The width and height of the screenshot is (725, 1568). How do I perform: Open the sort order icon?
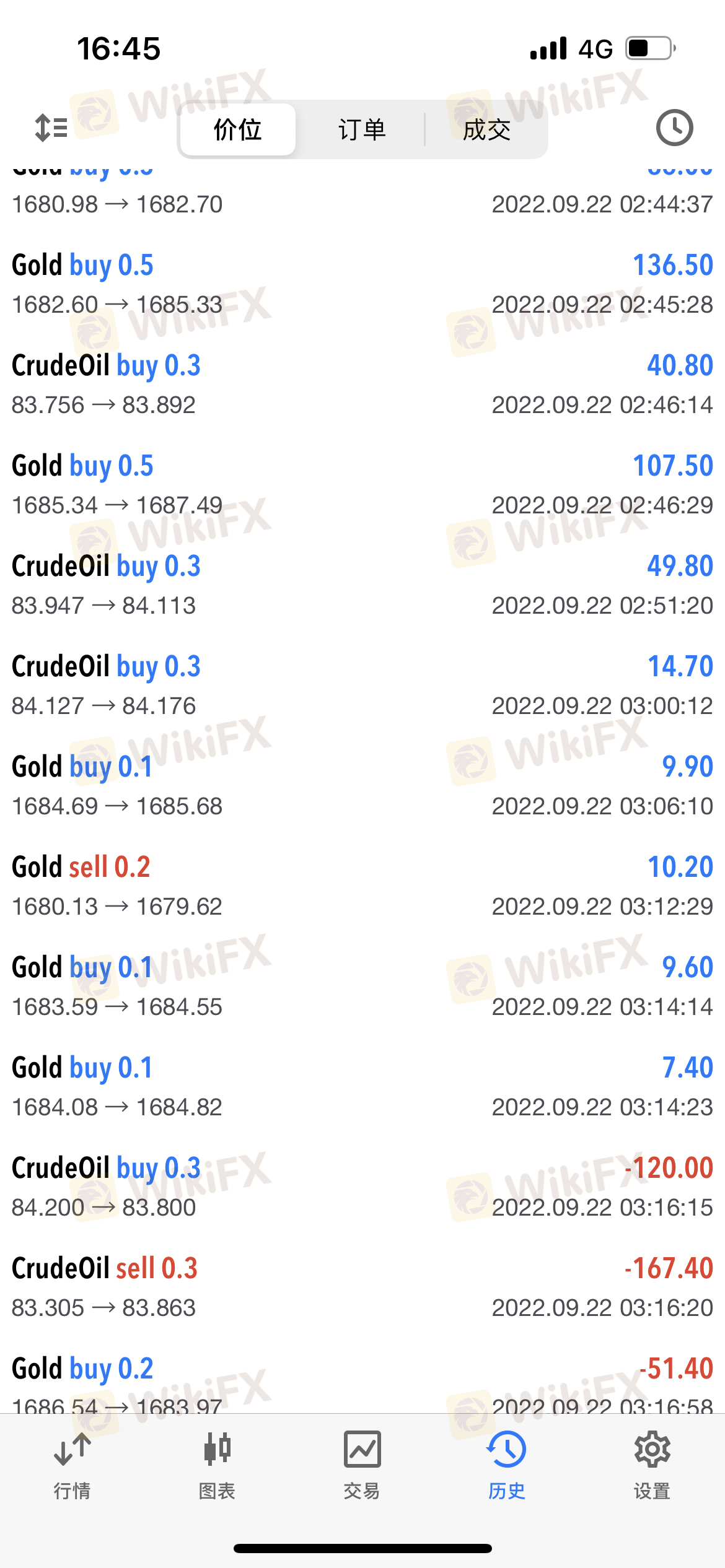point(51,128)
